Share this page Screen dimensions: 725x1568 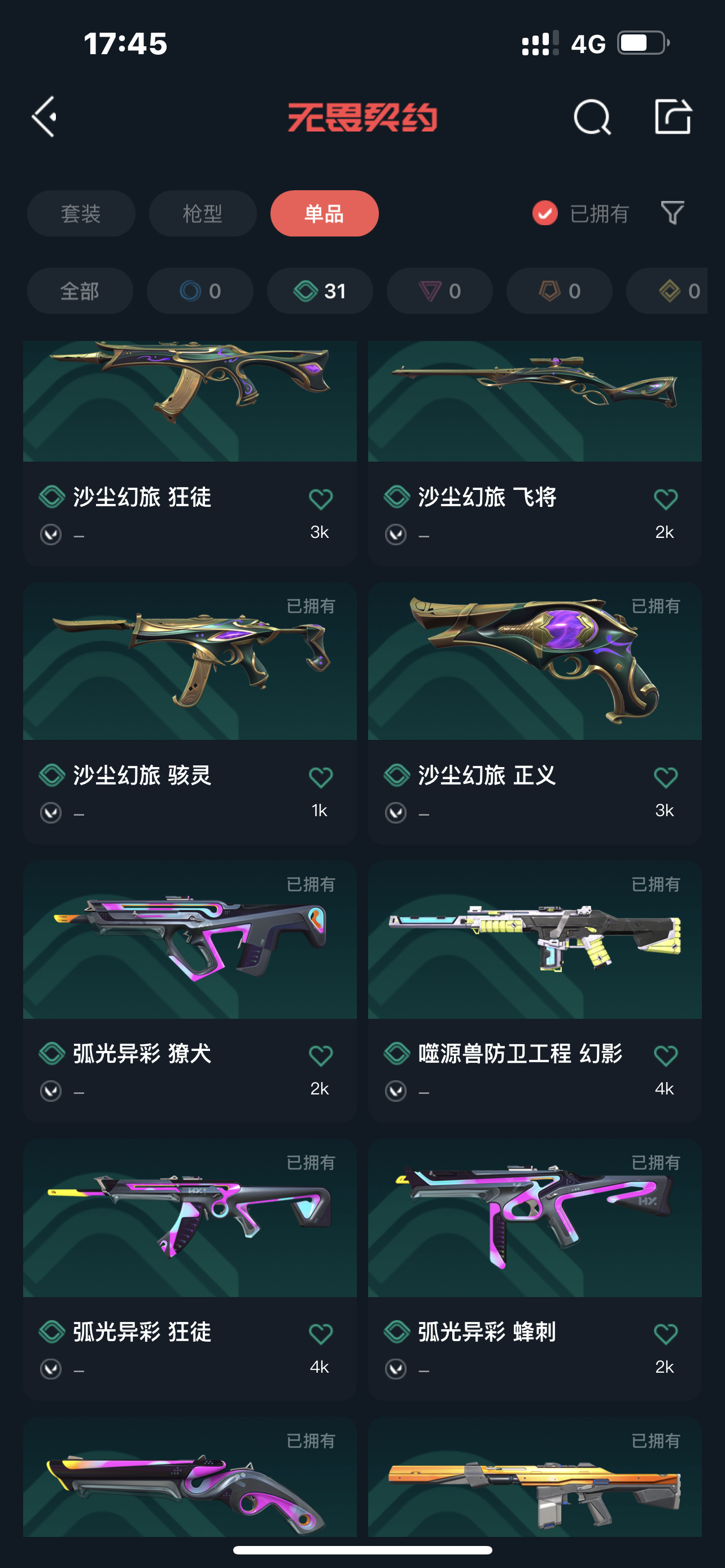[x=672, y=116]
